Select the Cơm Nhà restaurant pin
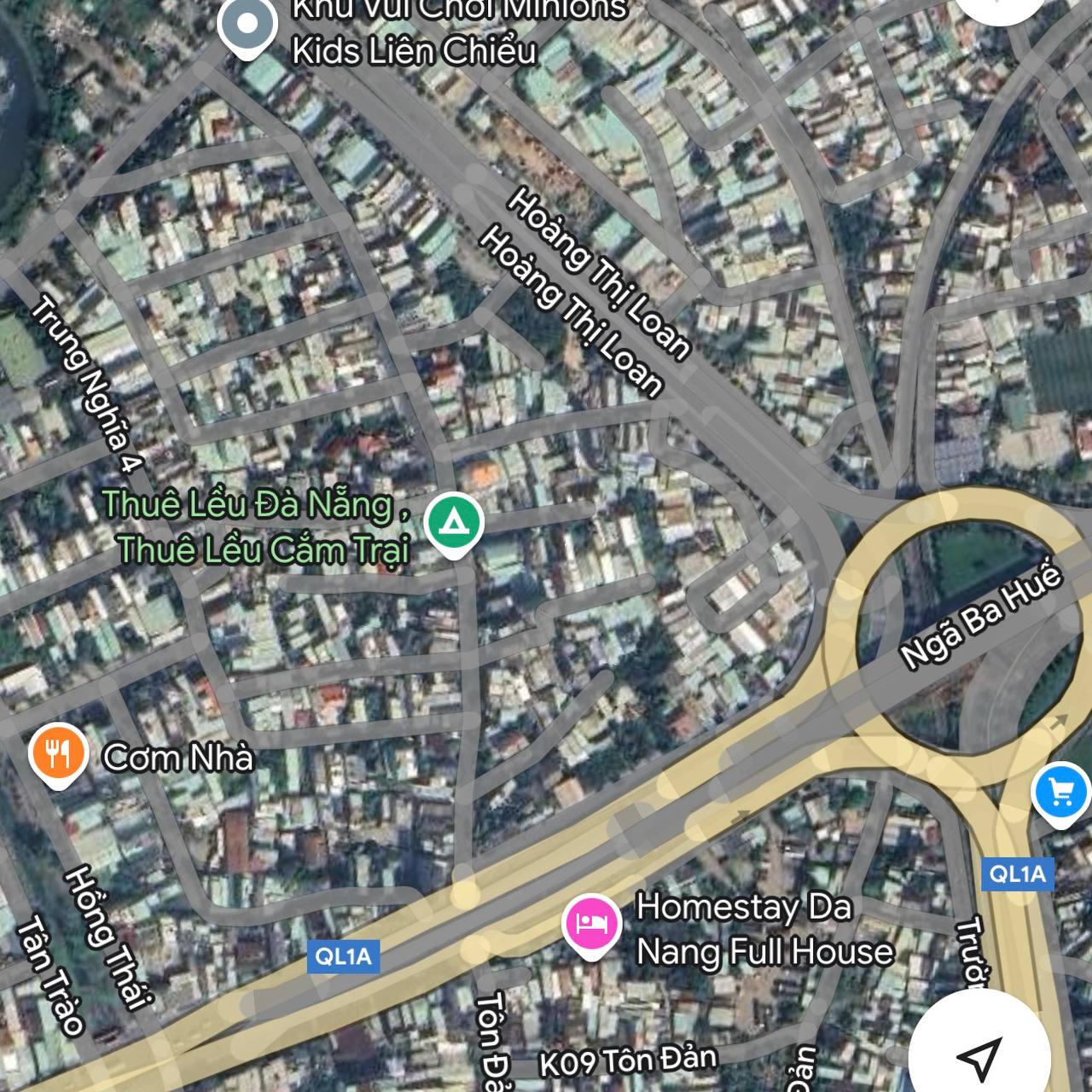The height and width of the screenshot is (1092, 1092). [x=58, y=753]
